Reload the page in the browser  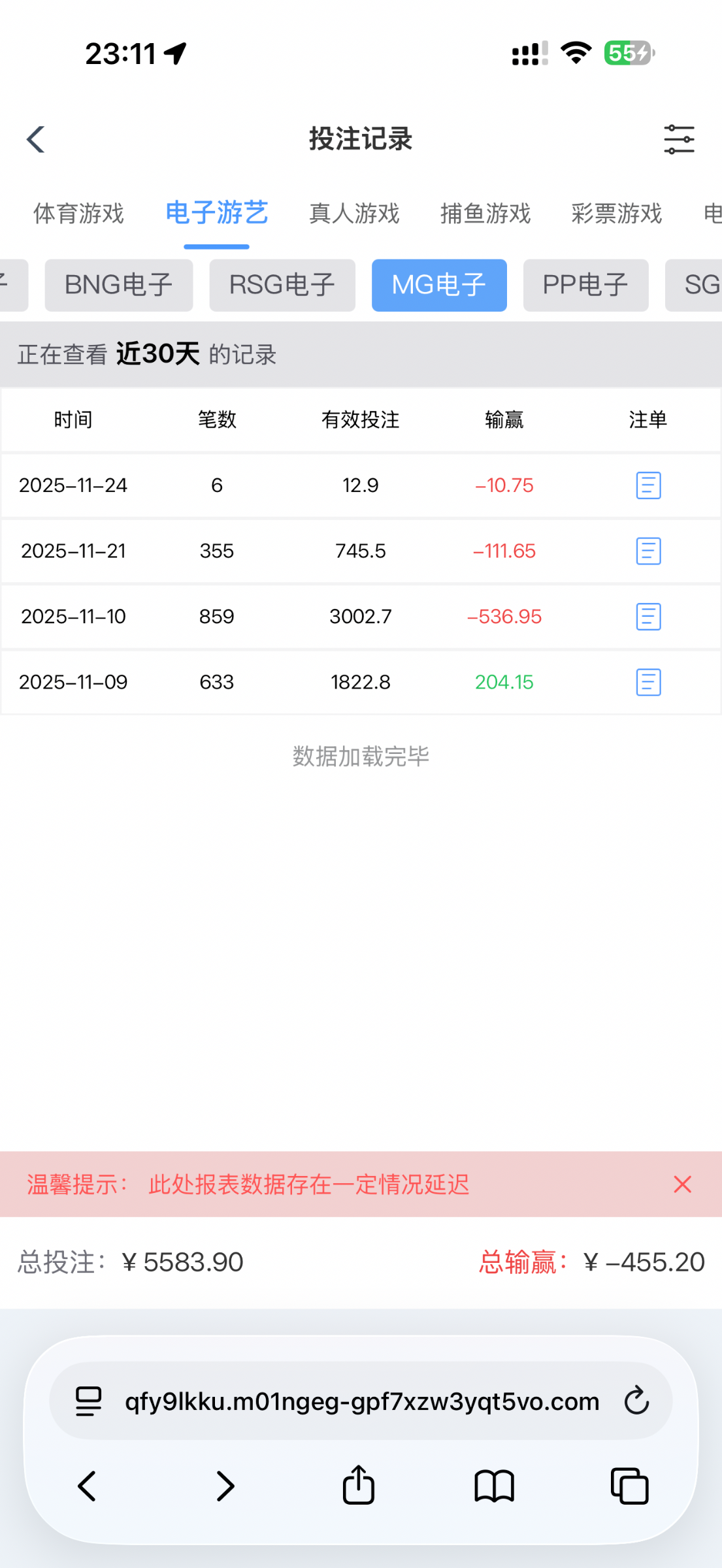636,1401
